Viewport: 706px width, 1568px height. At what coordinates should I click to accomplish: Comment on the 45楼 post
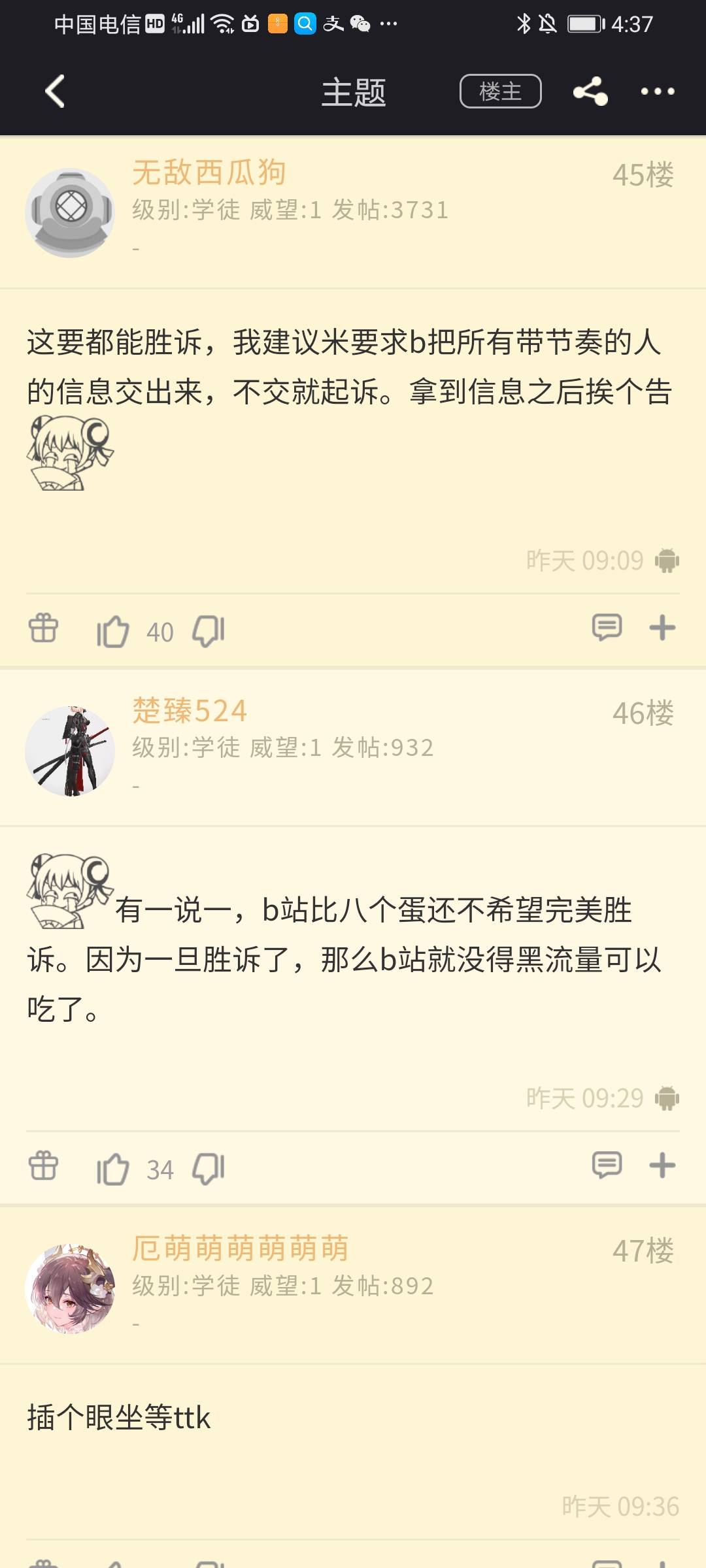point(607,627)
